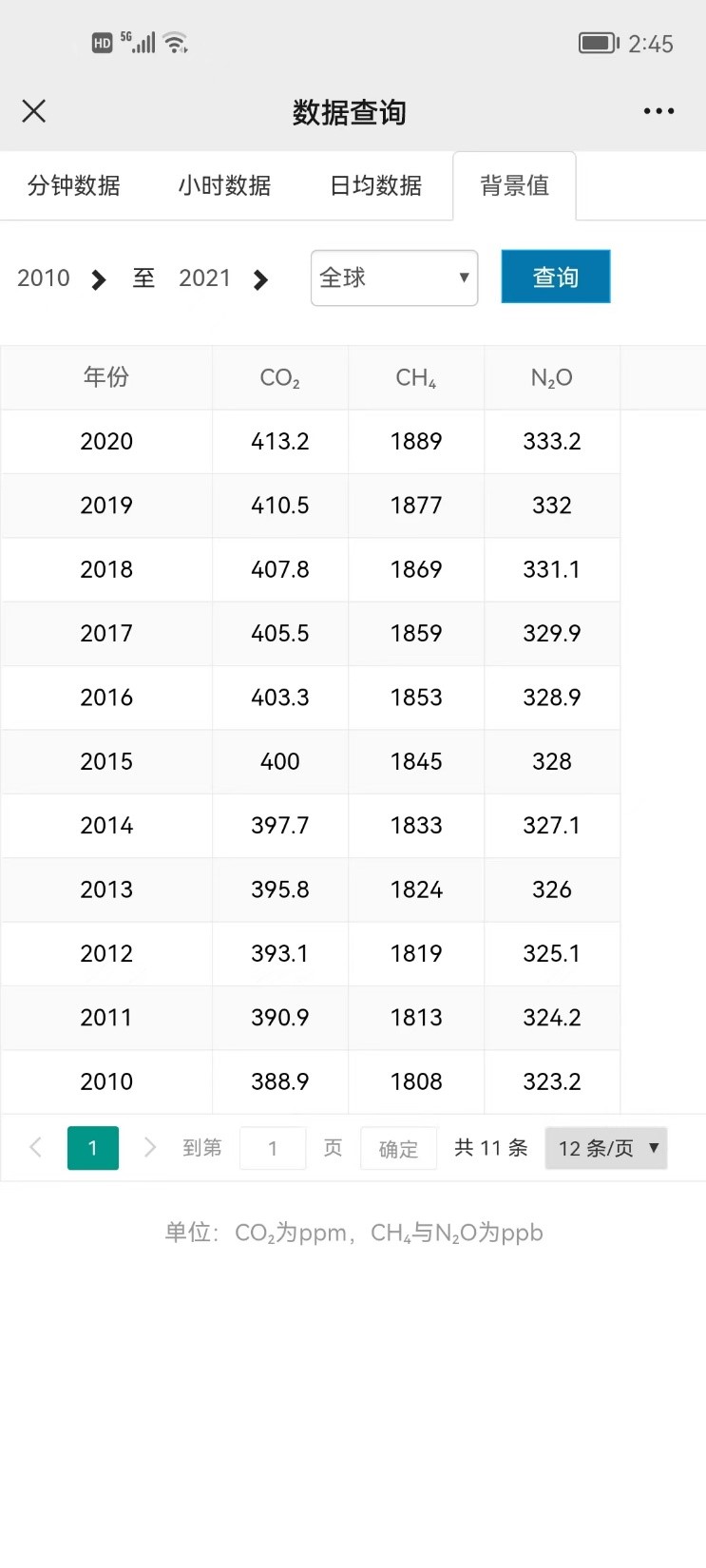Switch to the 小时数据 tab

(224, 185)
